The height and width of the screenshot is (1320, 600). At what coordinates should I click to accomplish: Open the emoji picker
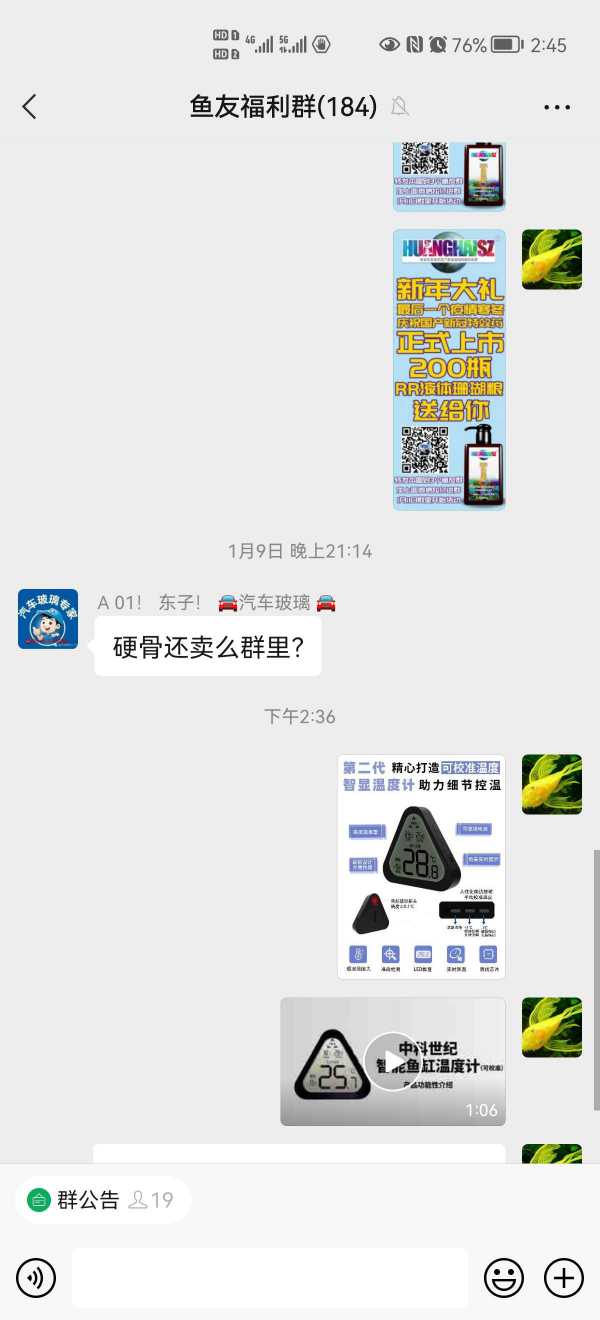click(x=504, y=1277)
